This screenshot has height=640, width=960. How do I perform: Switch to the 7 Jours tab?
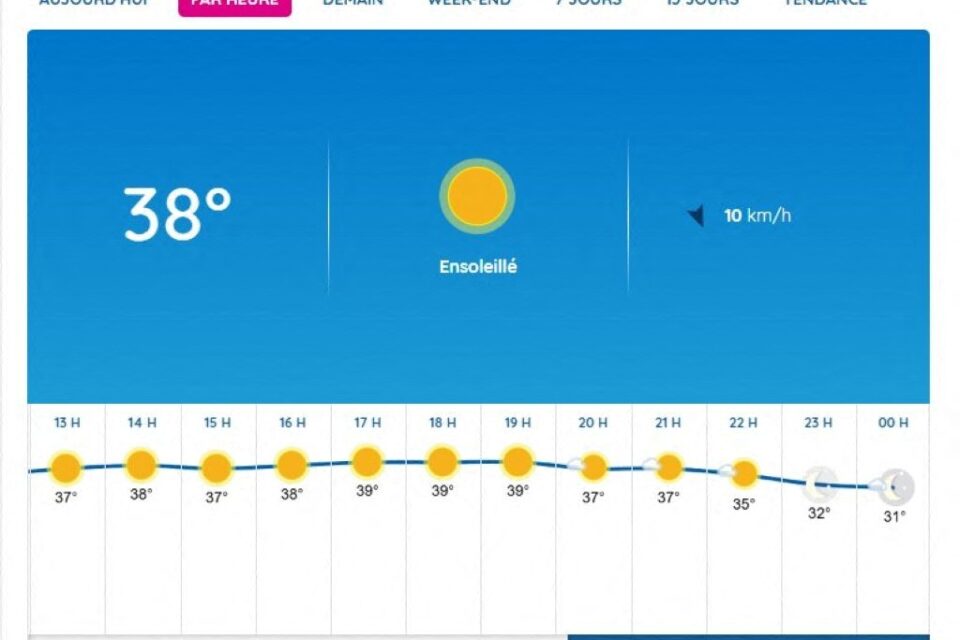pyautogui.click(x=589, y=3)
